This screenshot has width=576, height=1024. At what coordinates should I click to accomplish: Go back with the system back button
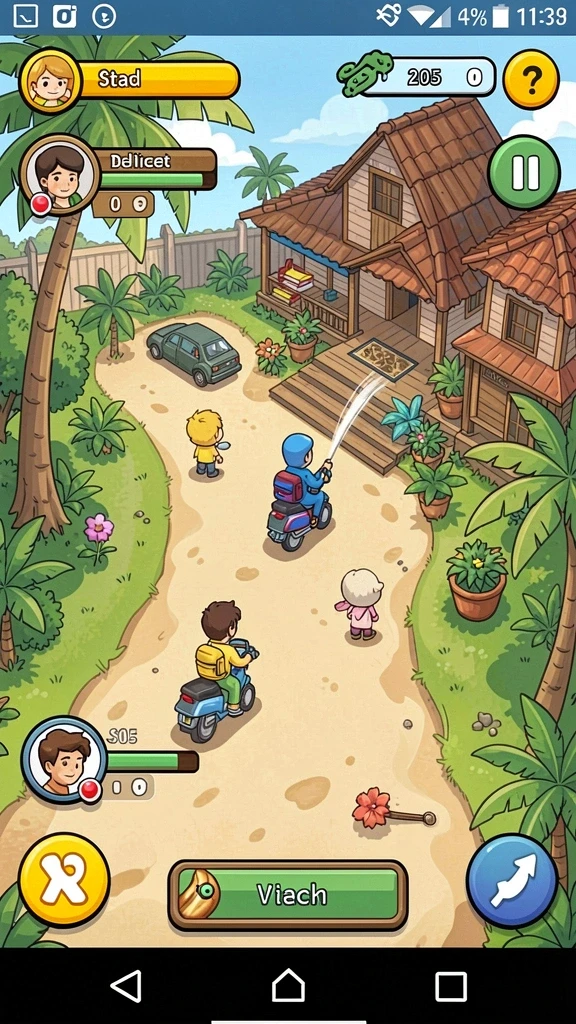126,985
